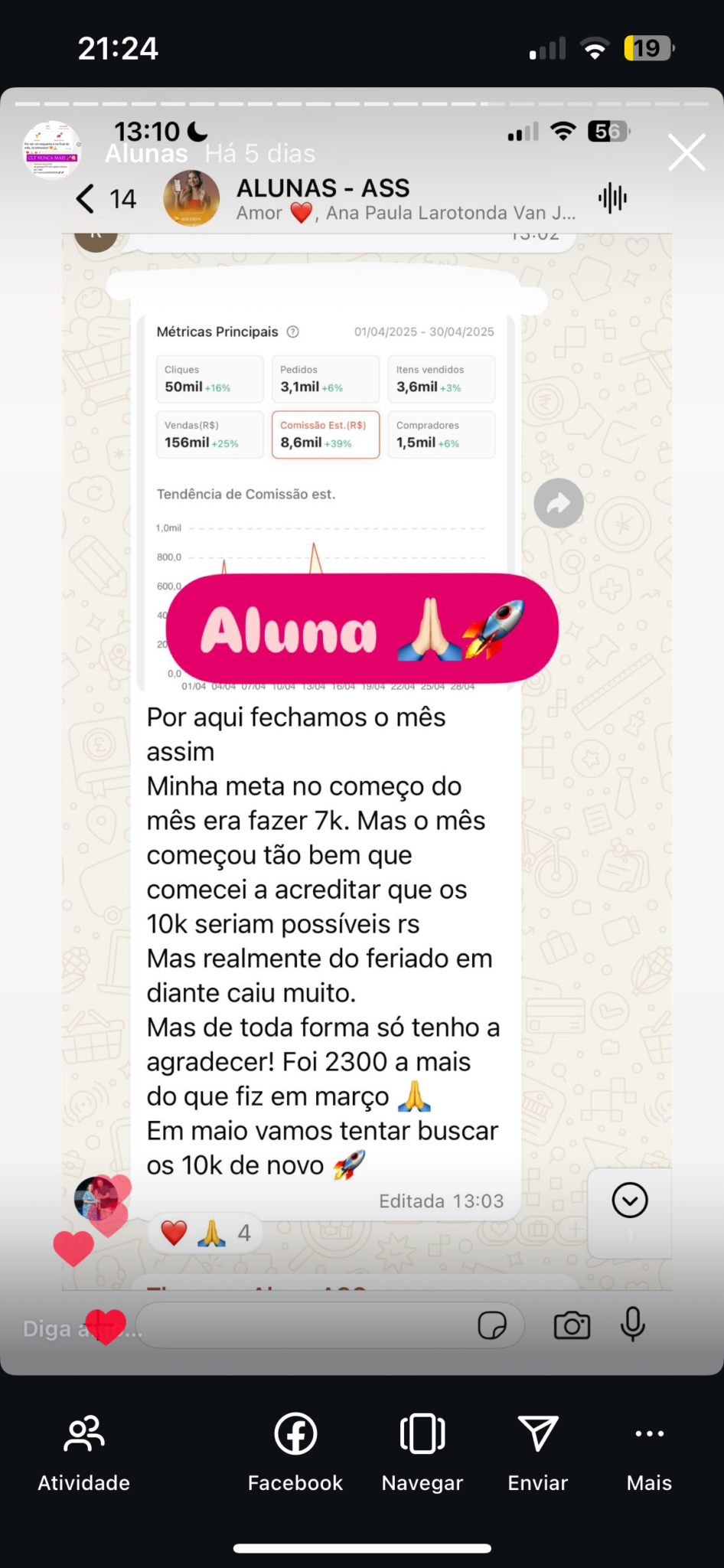This screenshot has width=724, height=1568.
Task: Close the story viewer
Action: click(686, 152)
